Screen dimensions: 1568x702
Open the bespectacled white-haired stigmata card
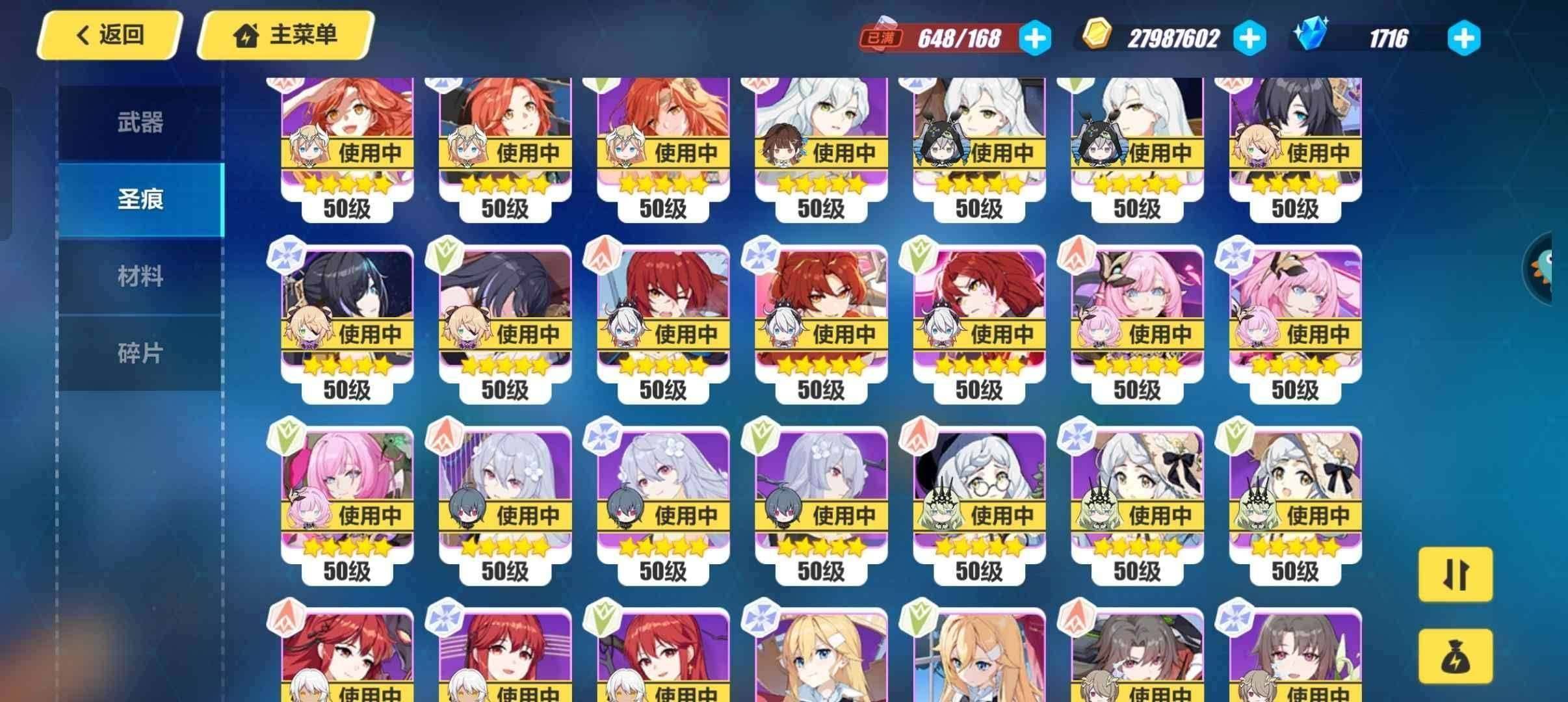(x=979, y=500)
